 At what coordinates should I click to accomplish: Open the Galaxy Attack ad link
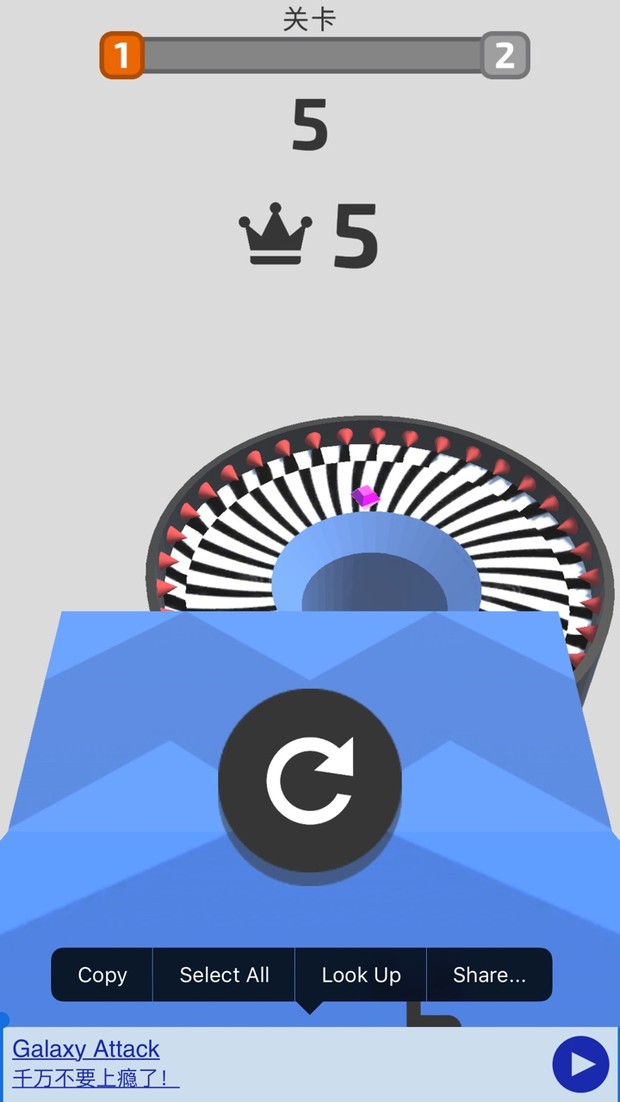coord(86,1049)
